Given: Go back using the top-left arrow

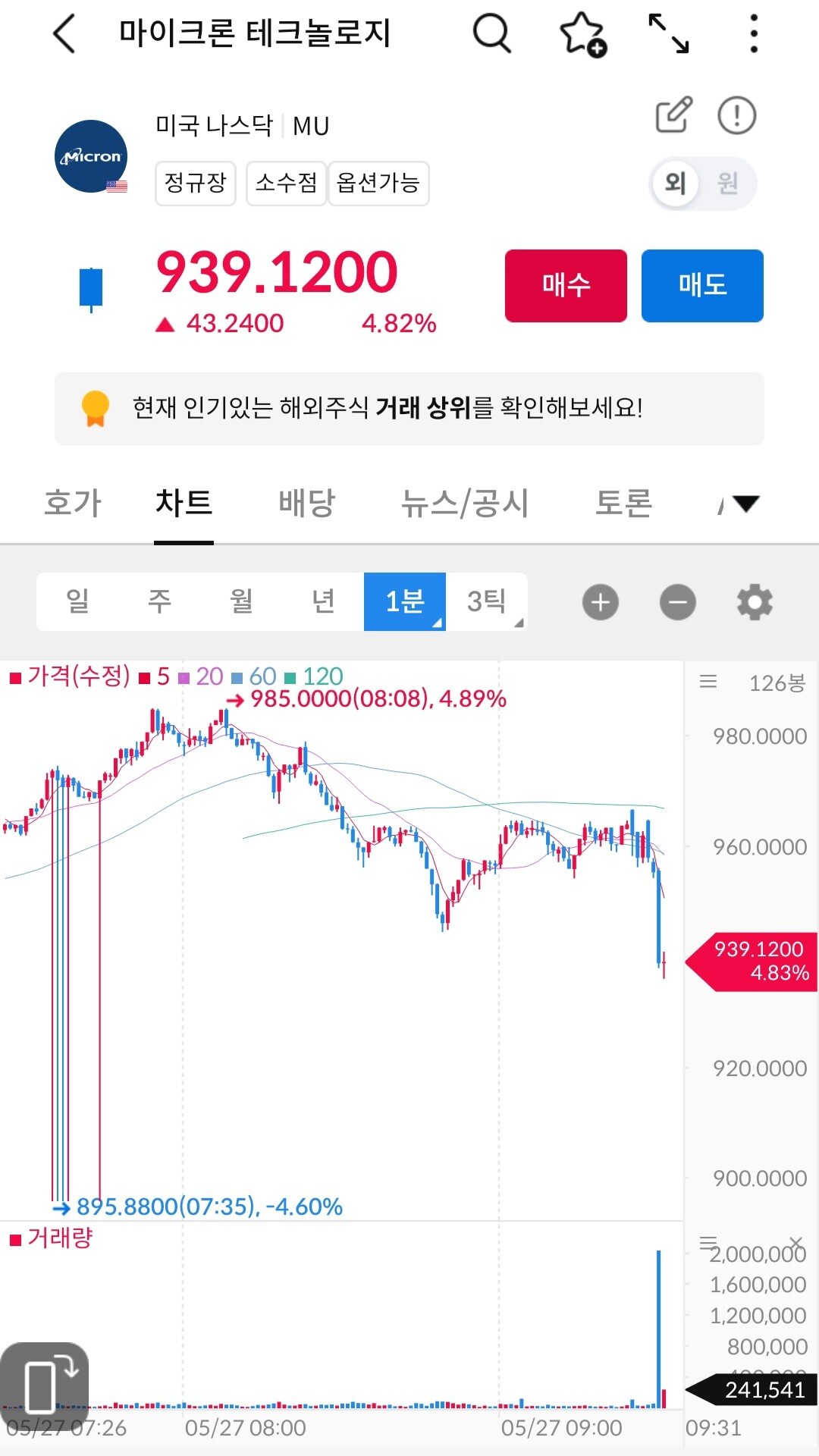Looking at the screenshot, I should 65,34.
